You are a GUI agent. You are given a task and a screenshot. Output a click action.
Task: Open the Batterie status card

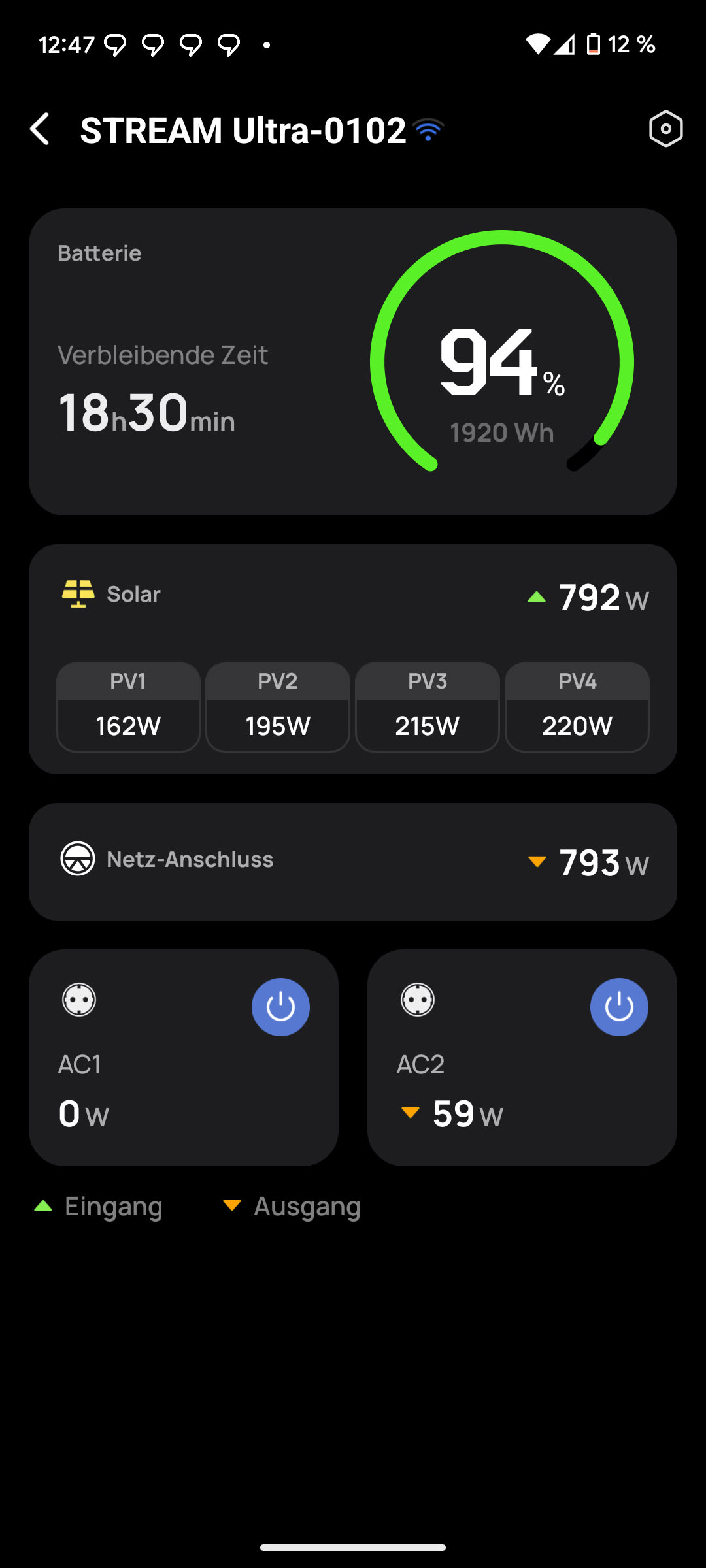point(352,361)
